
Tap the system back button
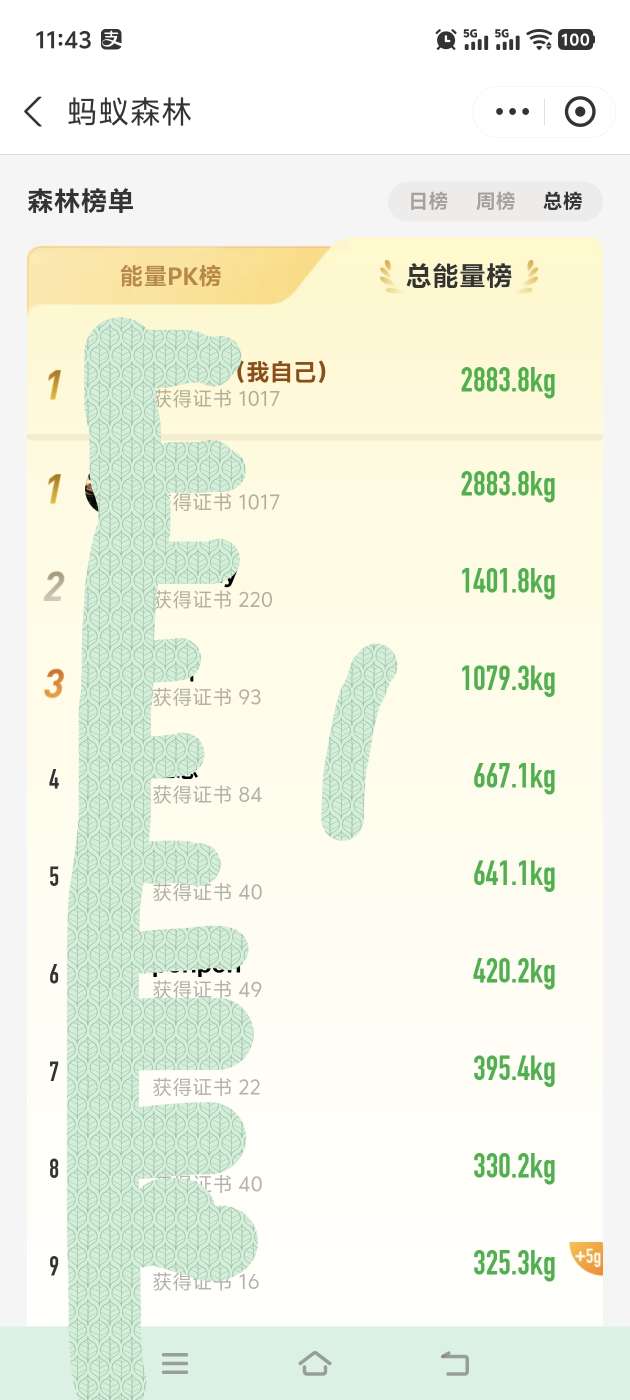point(455,1363)
